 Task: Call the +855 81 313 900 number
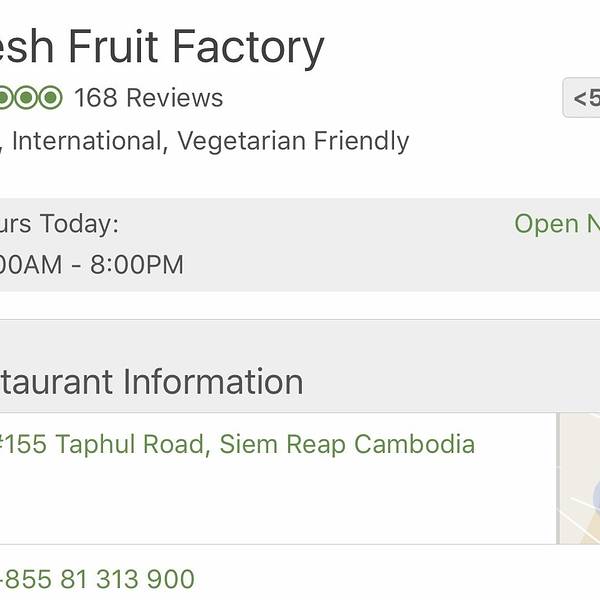coord(97,579)
